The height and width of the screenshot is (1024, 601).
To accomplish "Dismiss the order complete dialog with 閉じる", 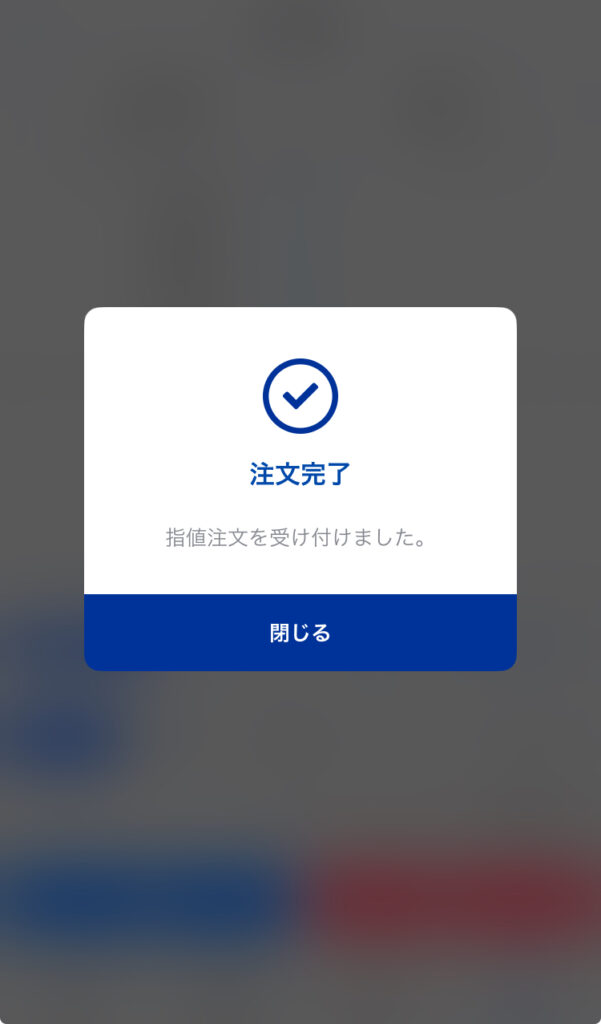I will point(300,632).
